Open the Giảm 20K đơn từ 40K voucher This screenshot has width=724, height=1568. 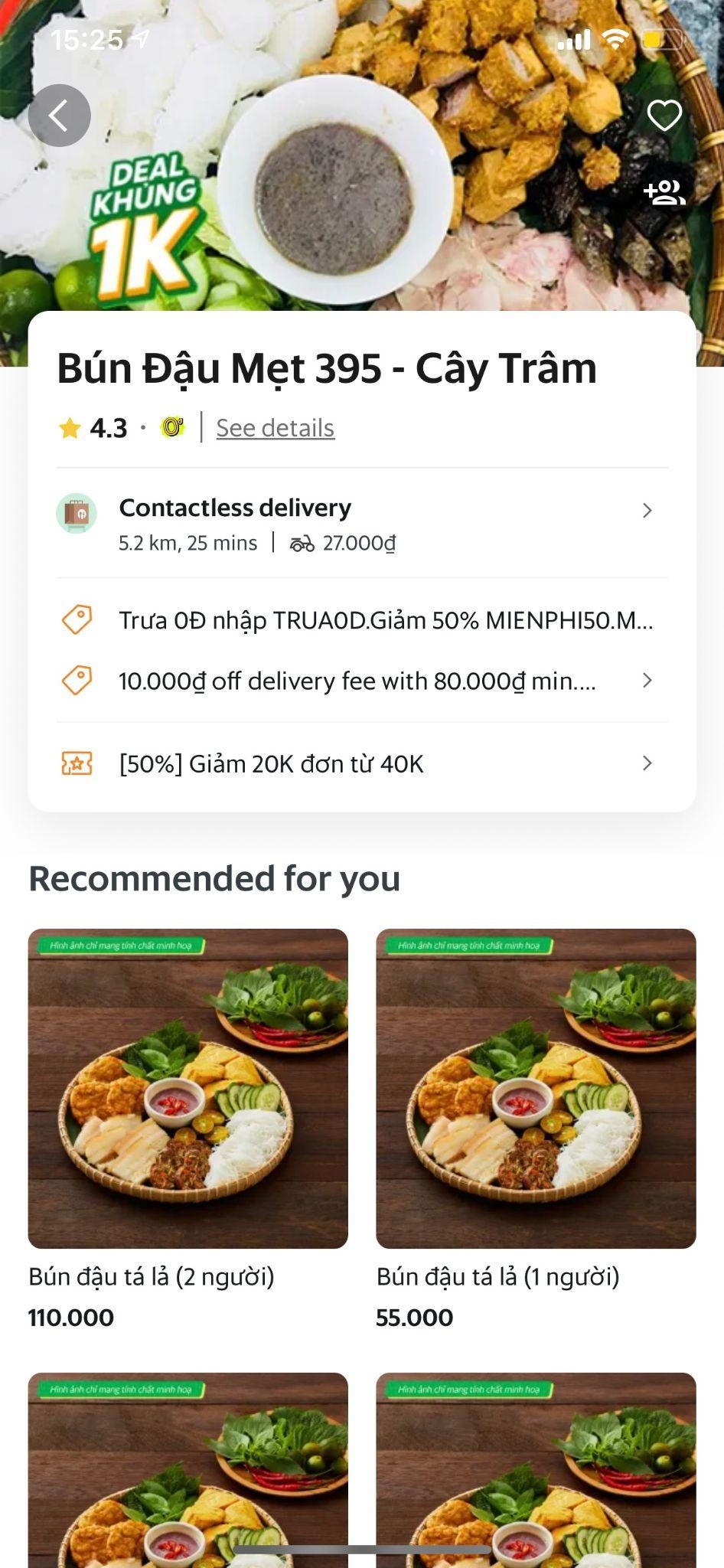361,763
